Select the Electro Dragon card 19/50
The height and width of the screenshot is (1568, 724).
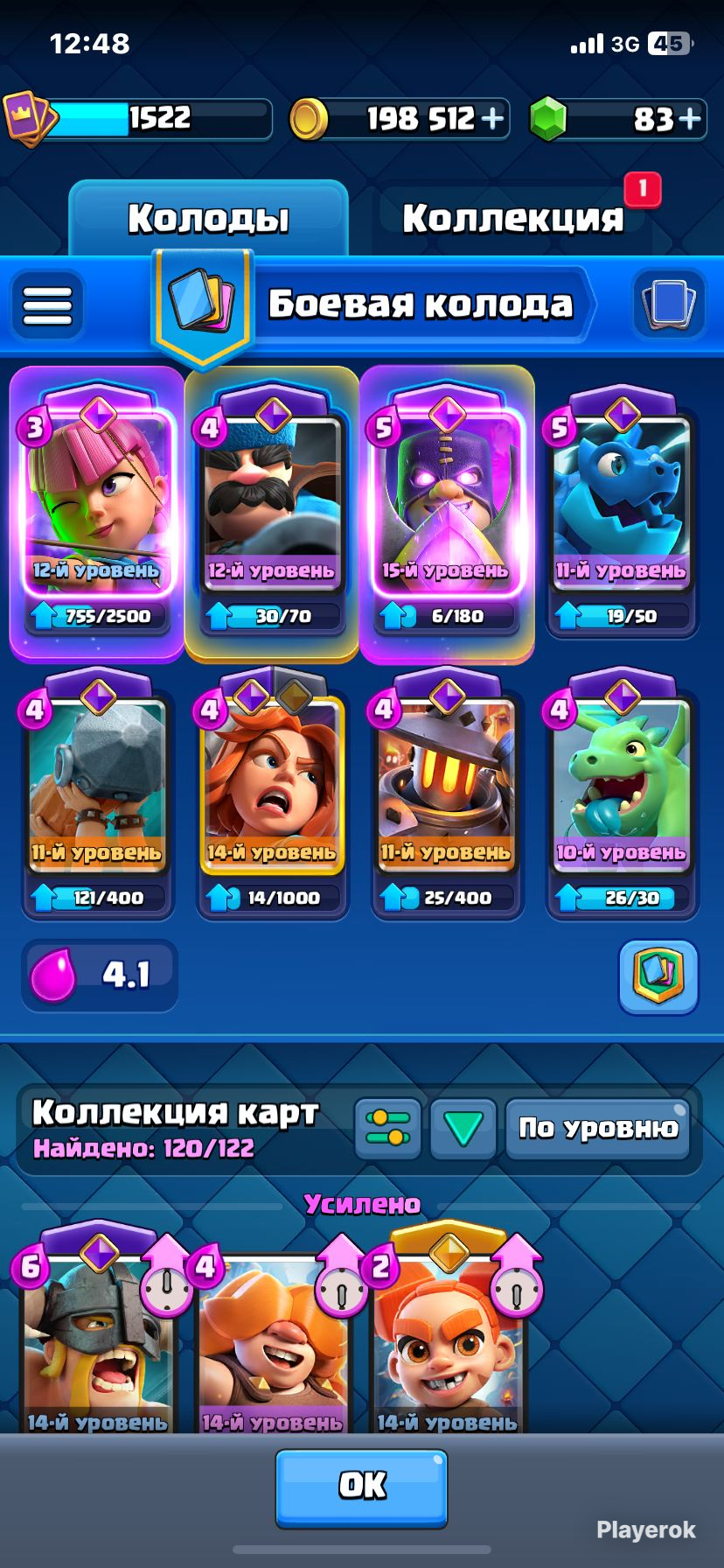622,514
